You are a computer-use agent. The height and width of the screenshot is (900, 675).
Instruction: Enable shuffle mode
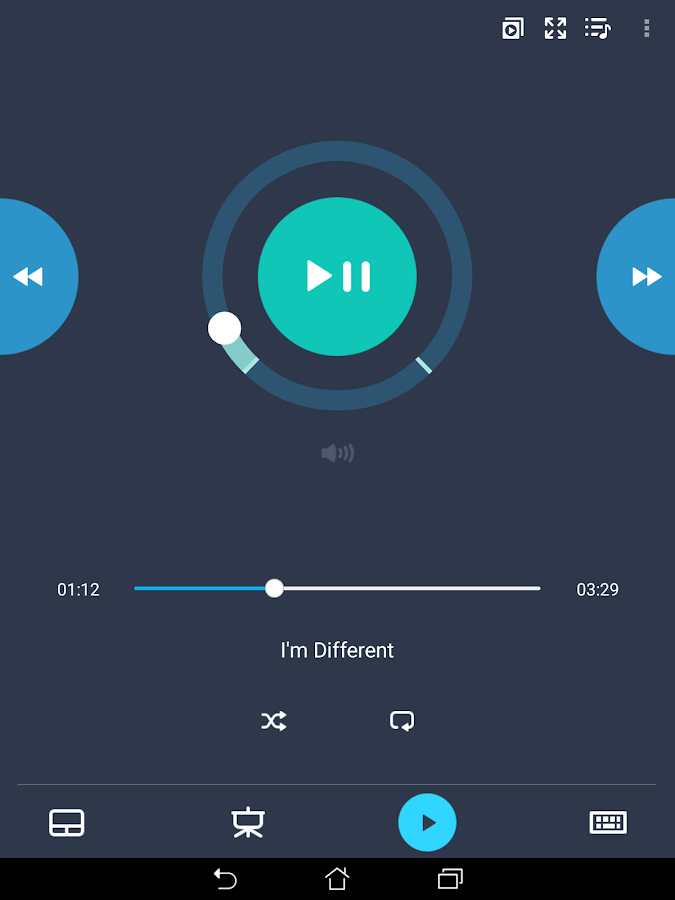coord(273,720)
